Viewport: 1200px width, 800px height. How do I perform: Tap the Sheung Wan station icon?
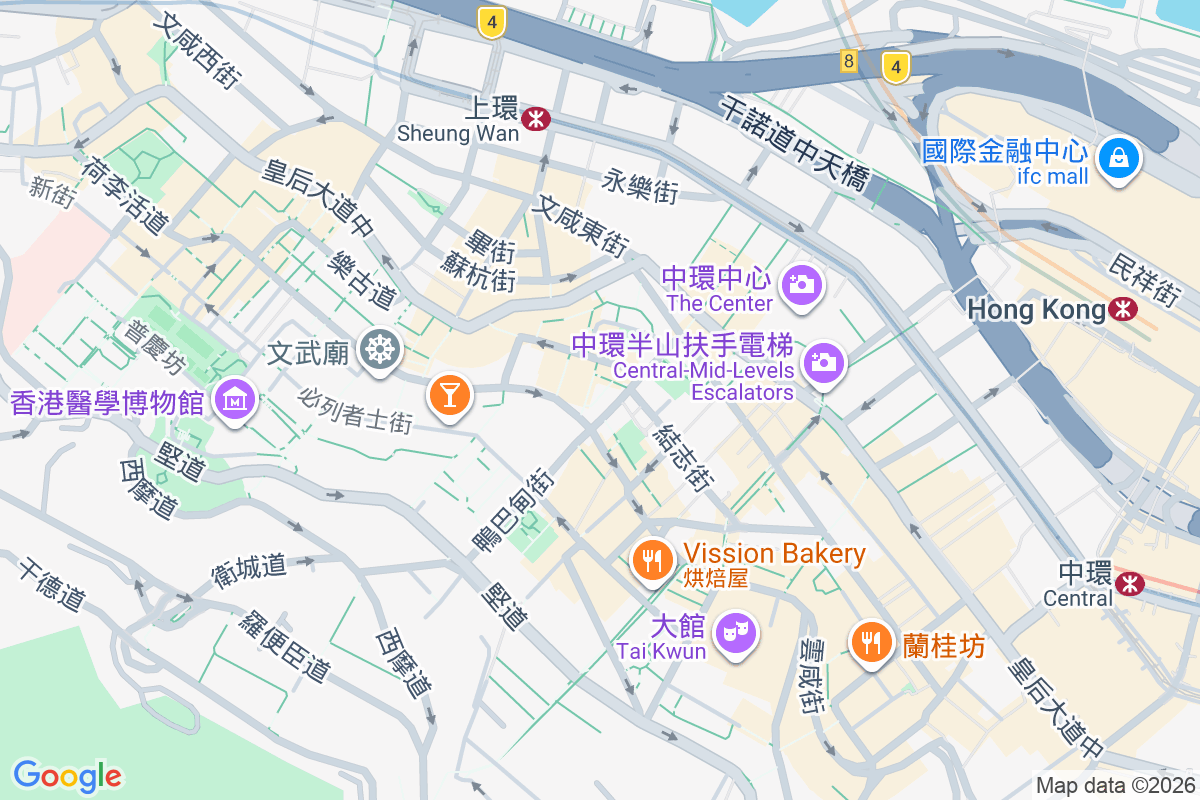pyautogui.click(x=537, y=119)
